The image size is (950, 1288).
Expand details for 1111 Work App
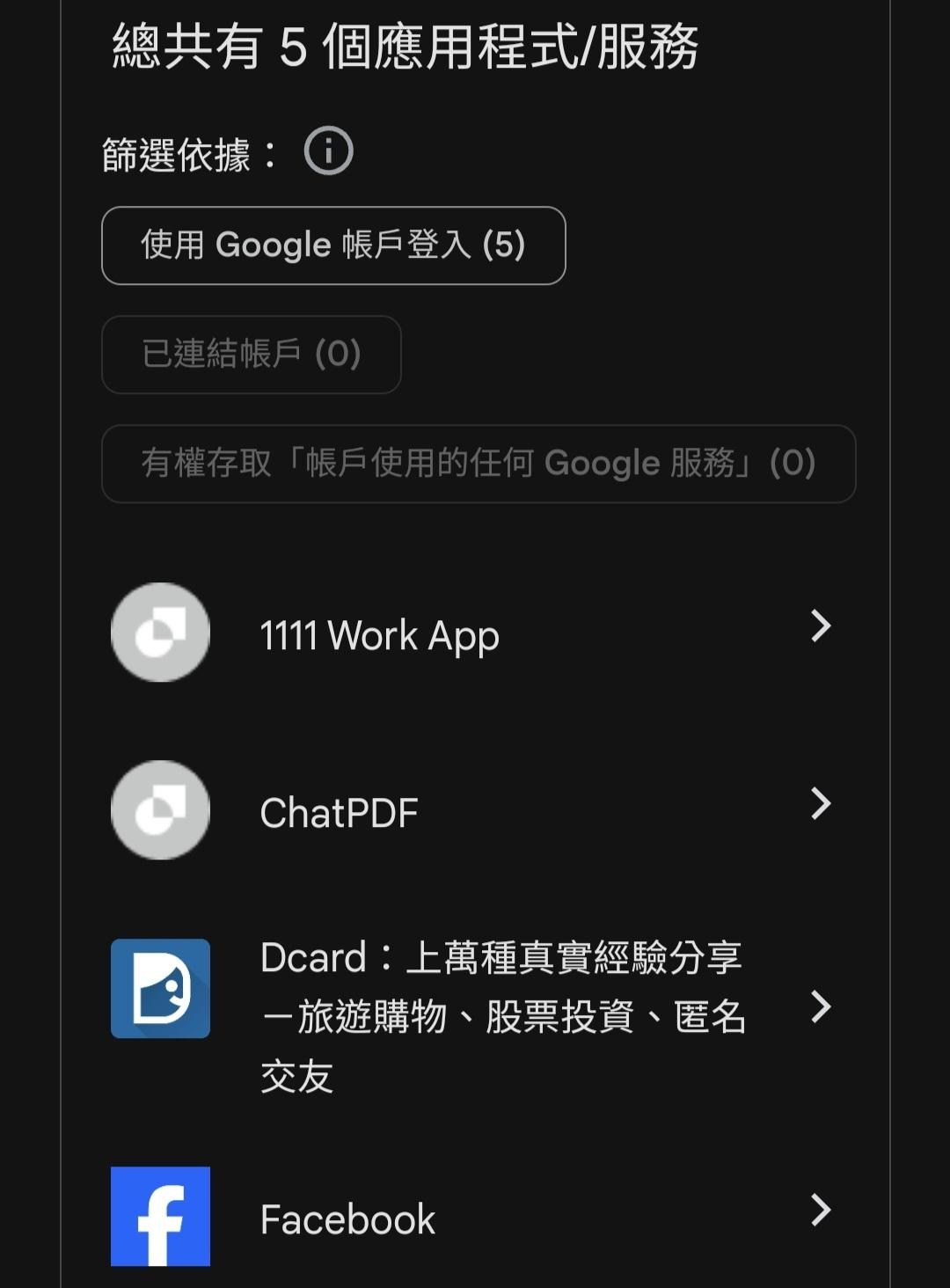[x=820, y=626]
